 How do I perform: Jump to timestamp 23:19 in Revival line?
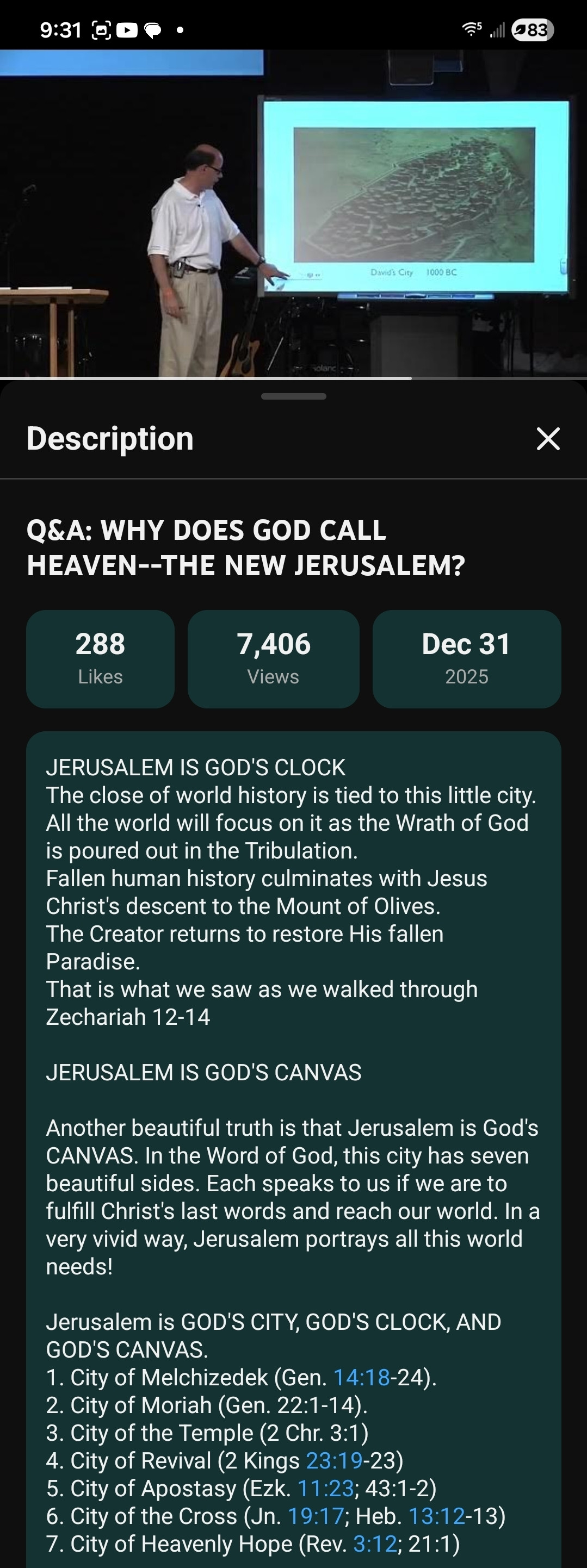click(333, 1460)
